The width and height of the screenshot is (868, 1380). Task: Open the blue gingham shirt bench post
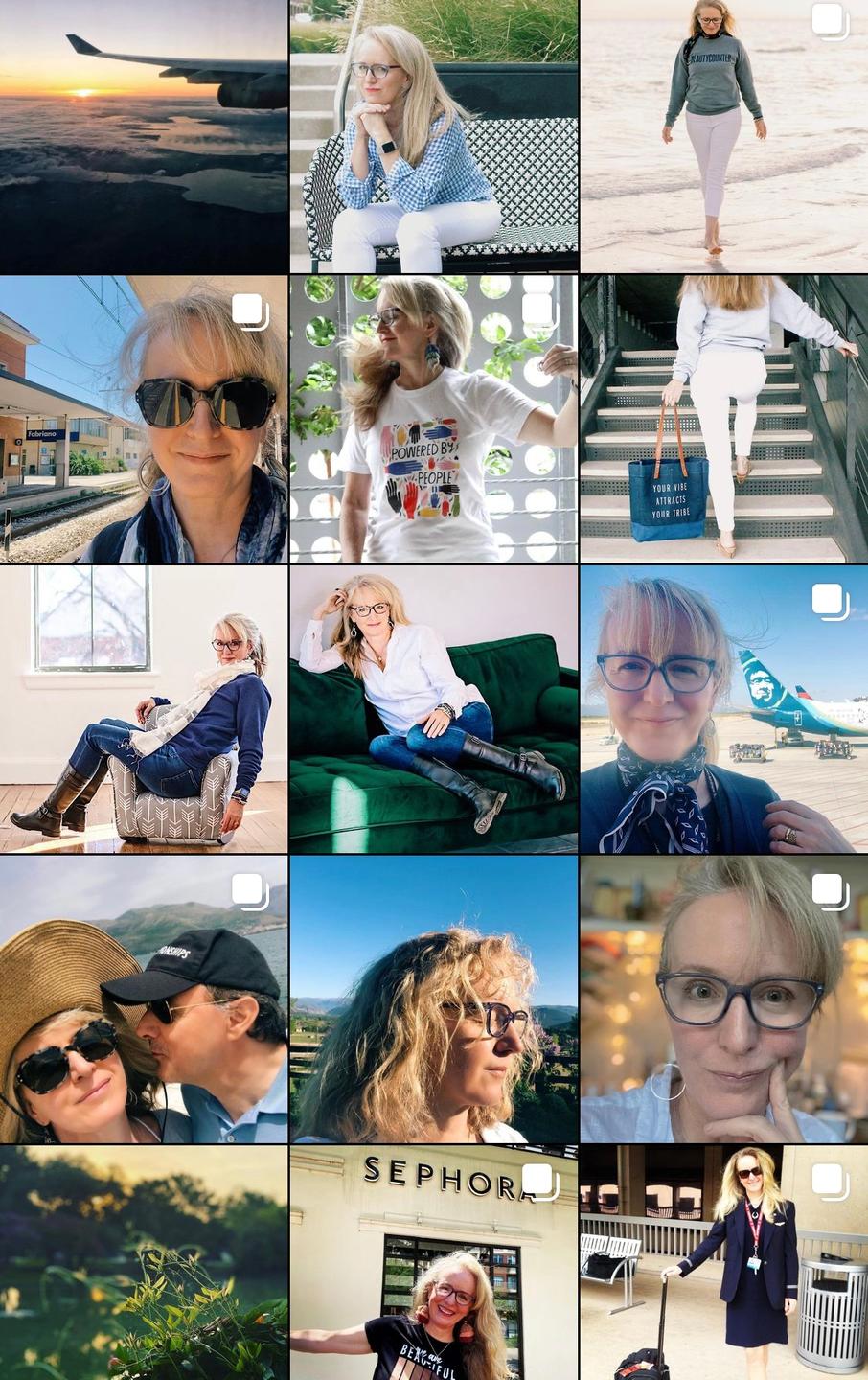point(434,136)
